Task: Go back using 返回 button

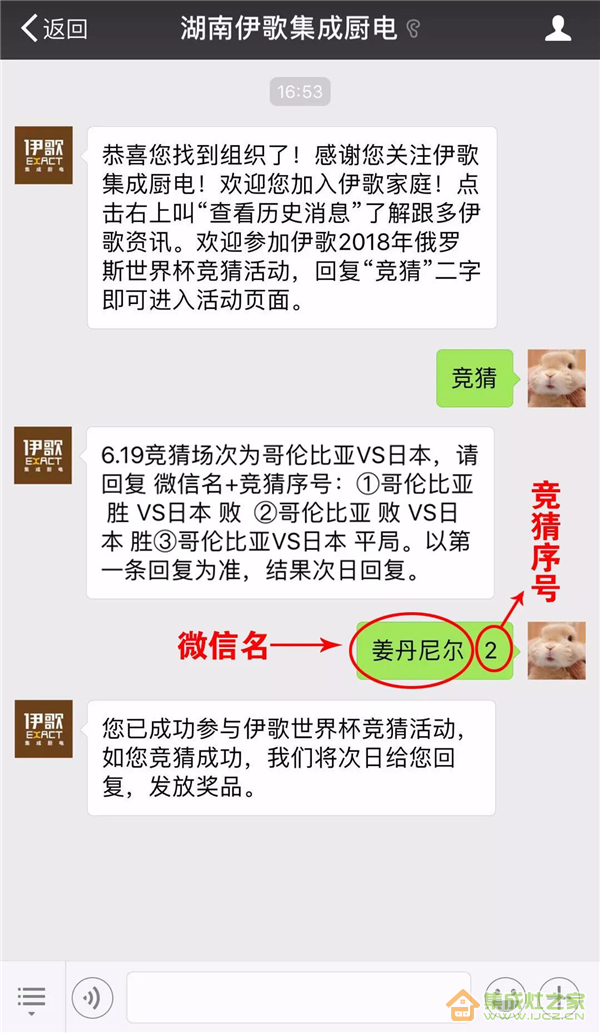Action: (54, 29)
